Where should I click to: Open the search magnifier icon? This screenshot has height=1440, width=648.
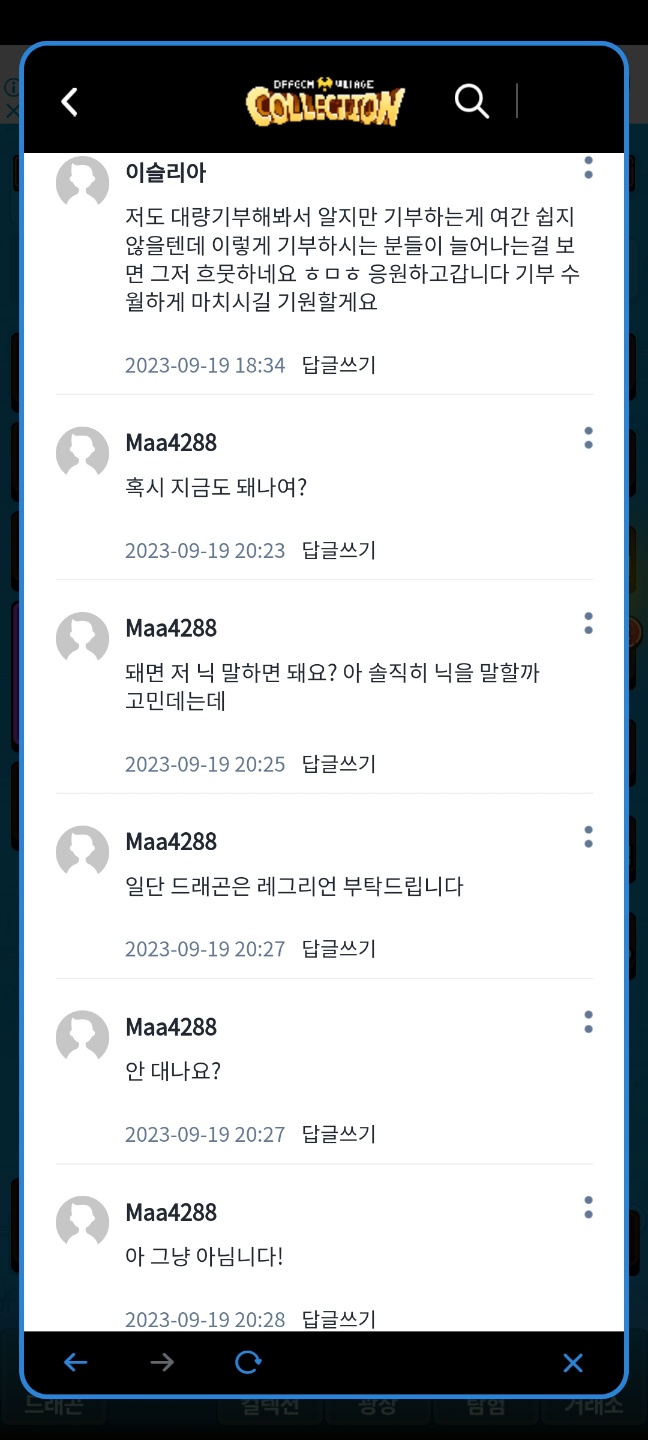471,101
